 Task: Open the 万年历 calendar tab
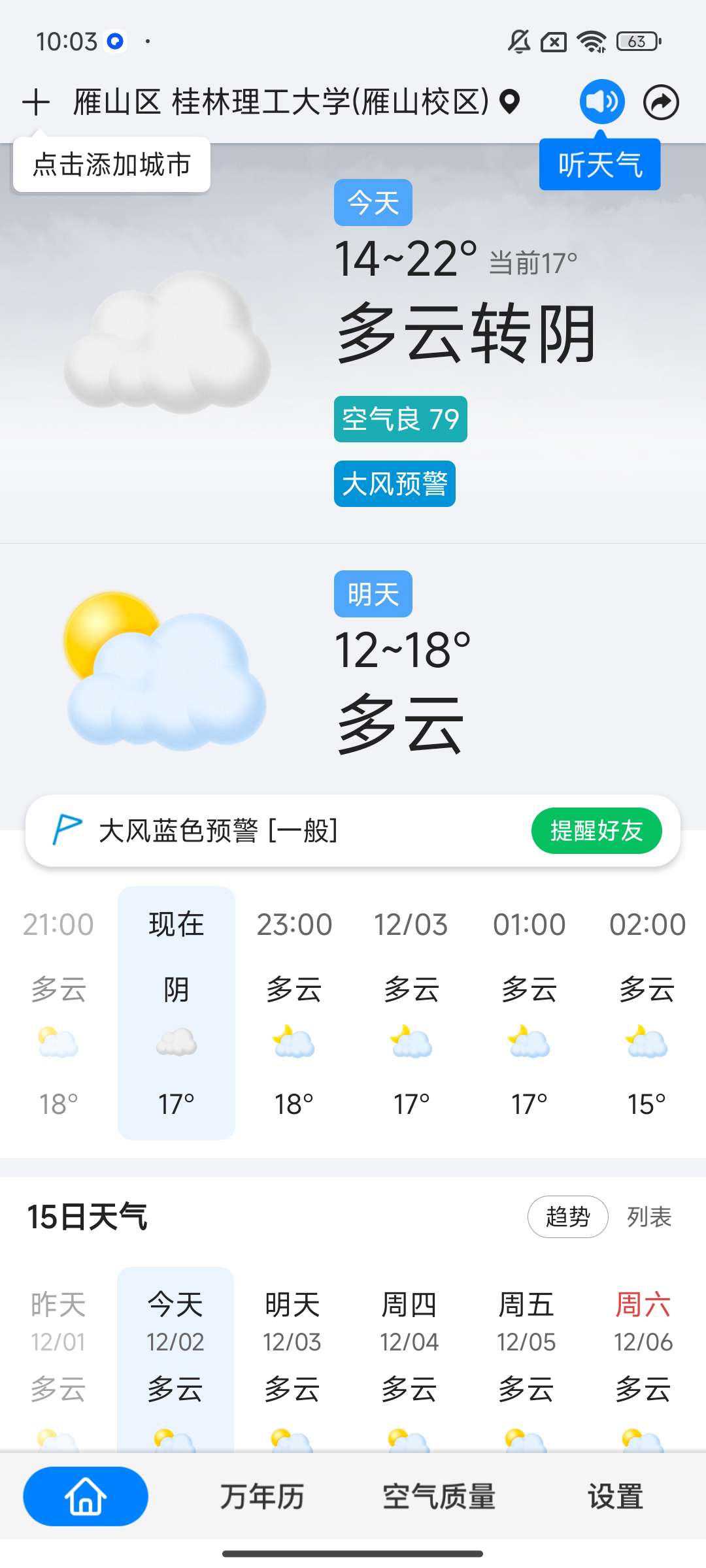[x=262, y=1496]
